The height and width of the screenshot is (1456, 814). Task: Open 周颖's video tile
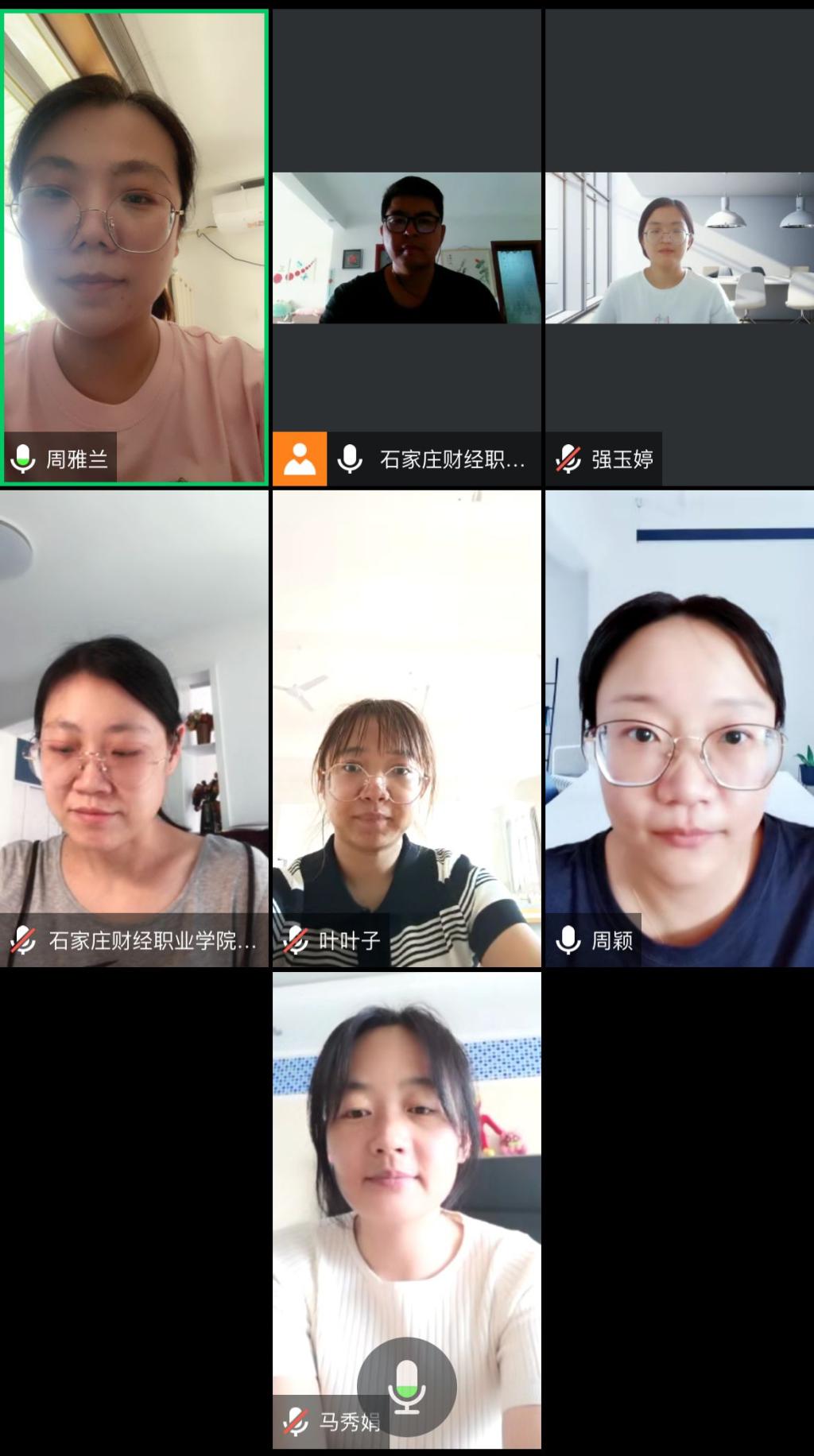(680, 727)
